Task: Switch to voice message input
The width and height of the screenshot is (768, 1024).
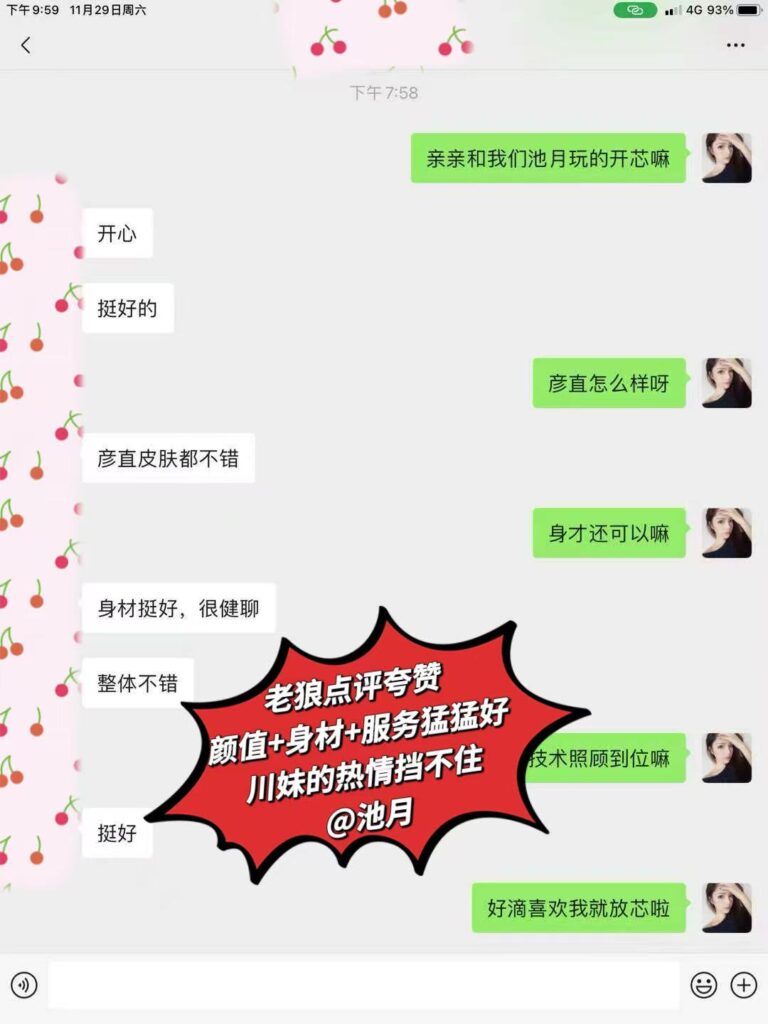Action: [x=24, y=985]
